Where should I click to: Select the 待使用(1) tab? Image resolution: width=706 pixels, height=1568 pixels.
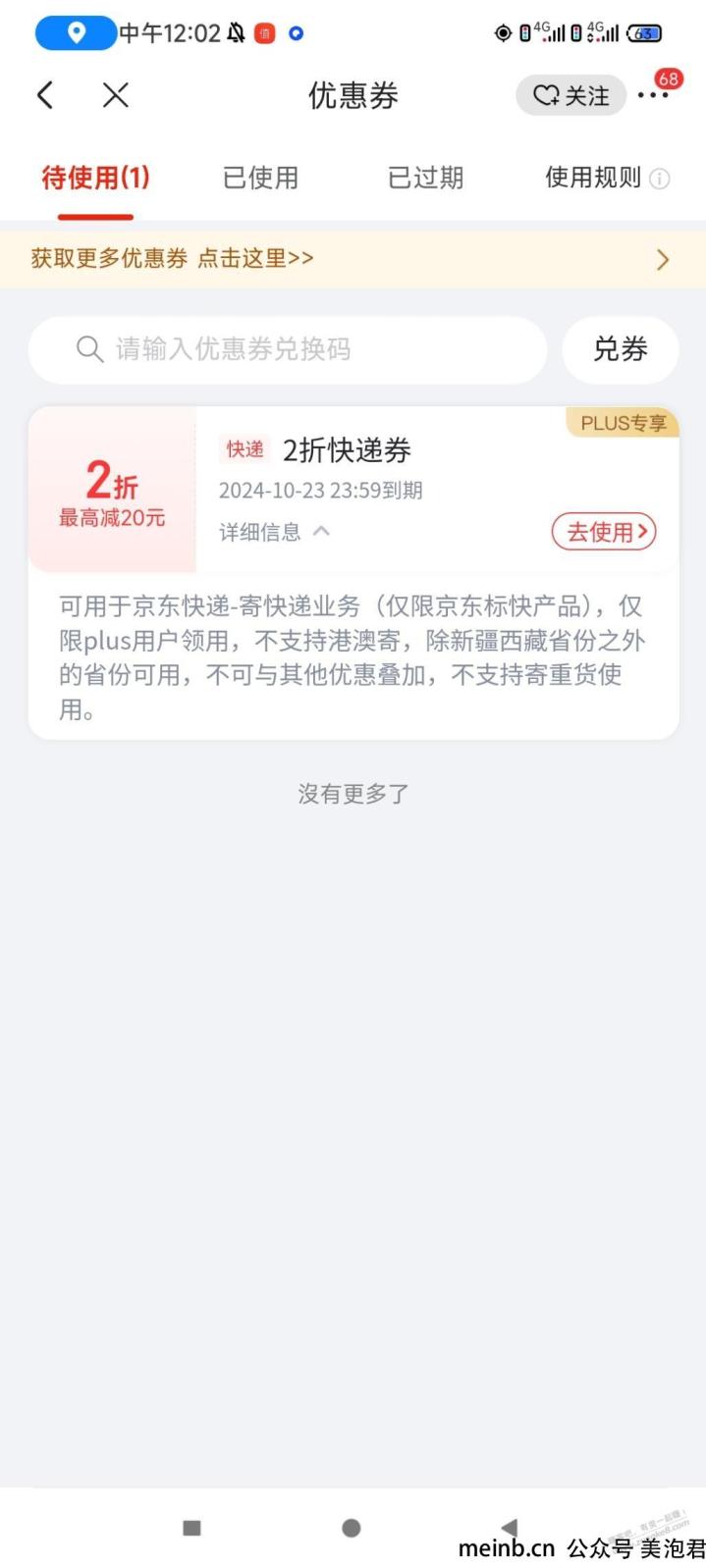95,178
